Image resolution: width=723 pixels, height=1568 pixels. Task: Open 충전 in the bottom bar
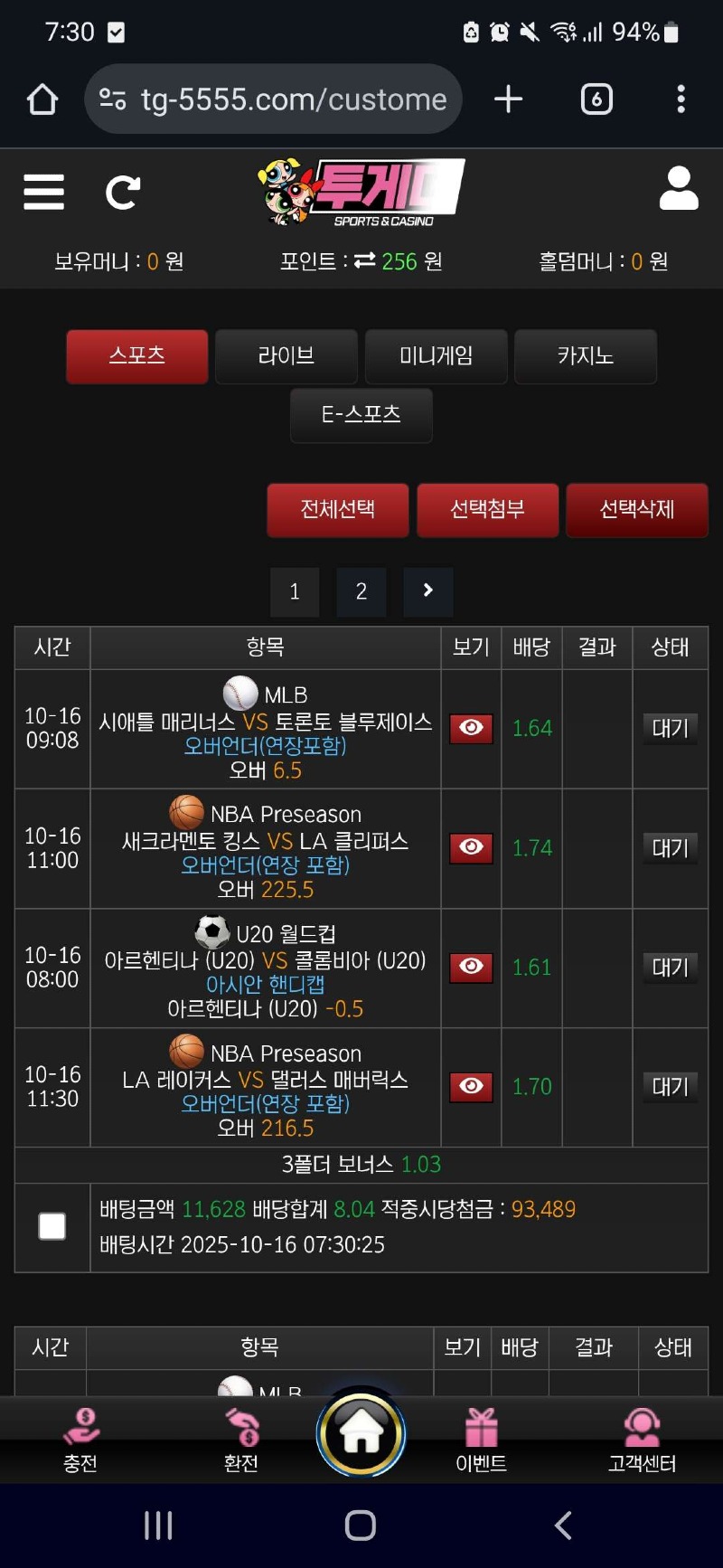pyautogui.click(x=80, y=1440)
